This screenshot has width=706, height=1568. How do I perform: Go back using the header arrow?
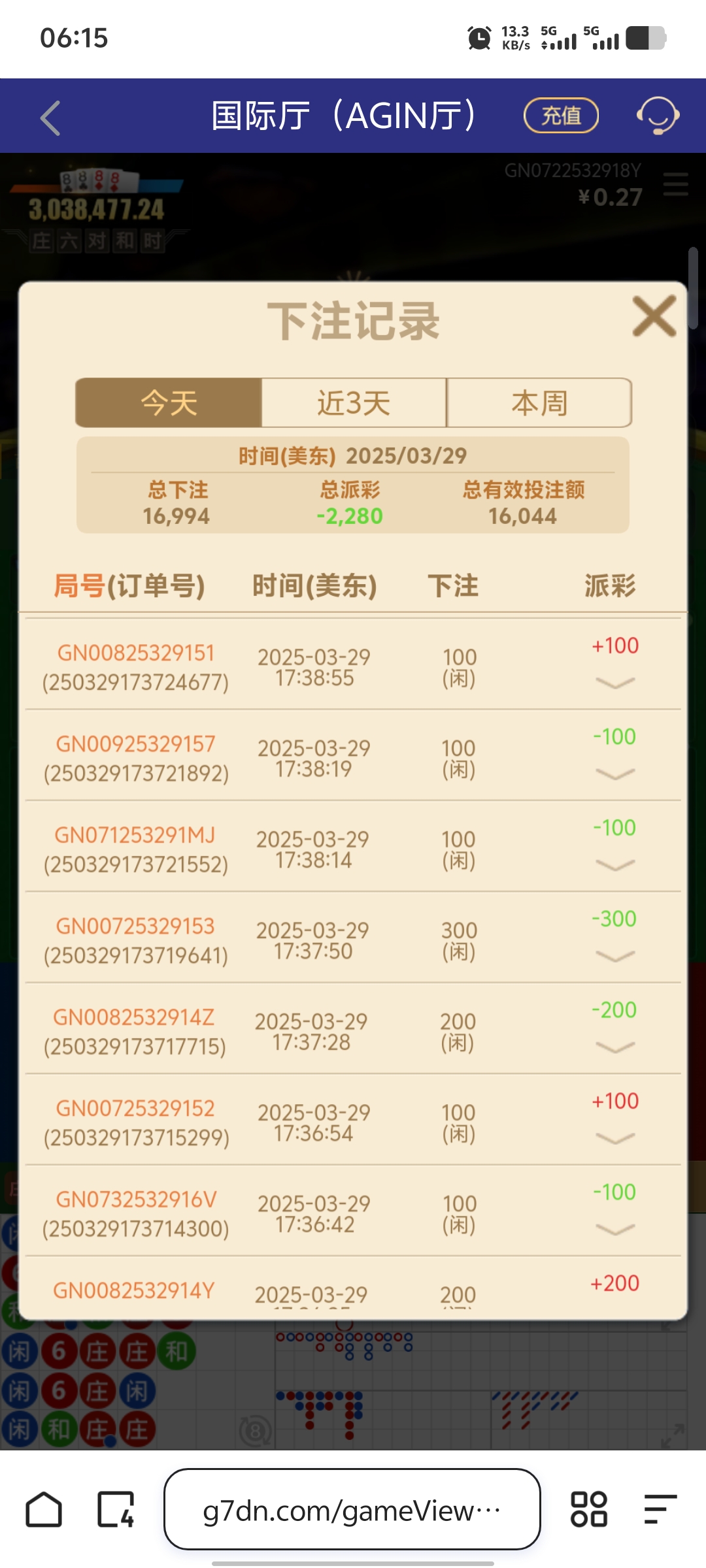point(51,118)
